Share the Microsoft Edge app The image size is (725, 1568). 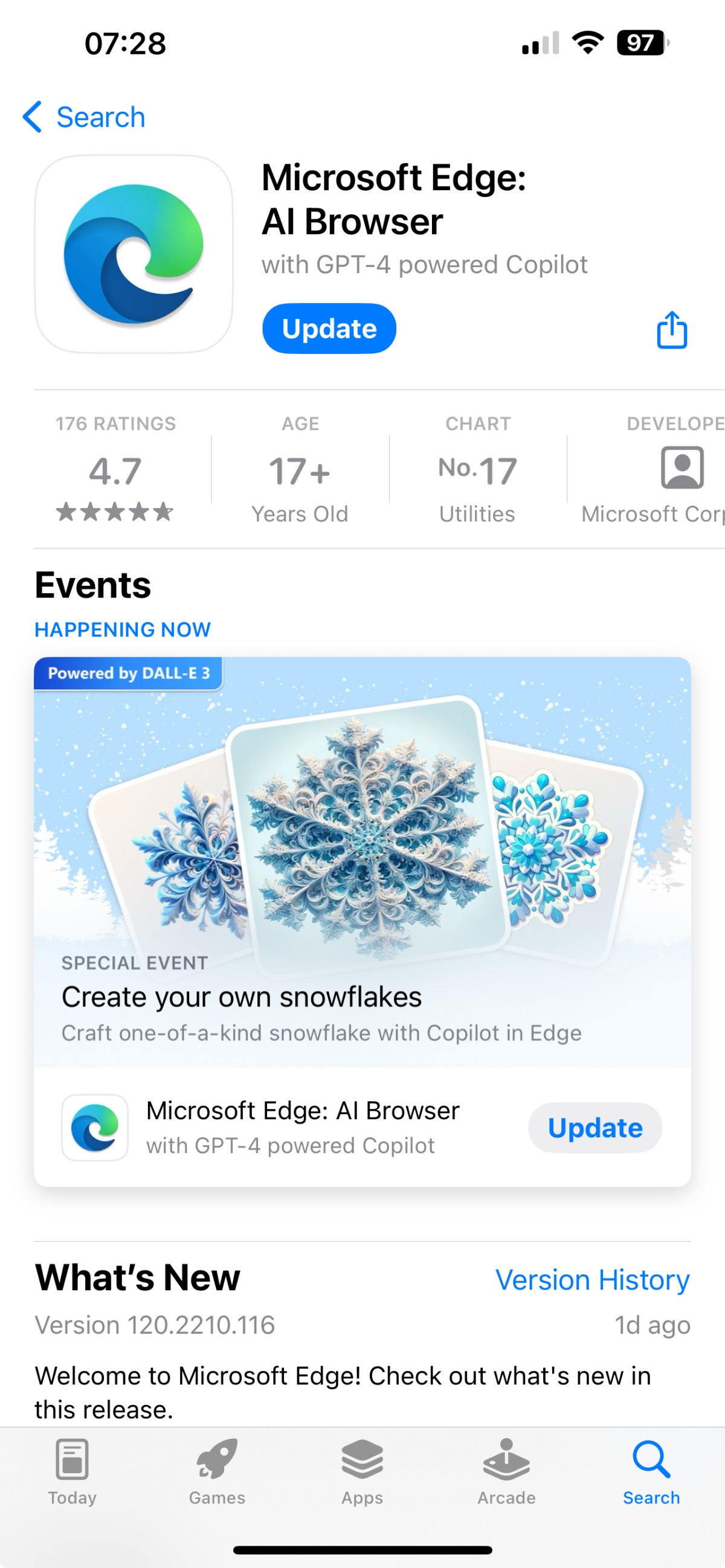pos(671,330)
